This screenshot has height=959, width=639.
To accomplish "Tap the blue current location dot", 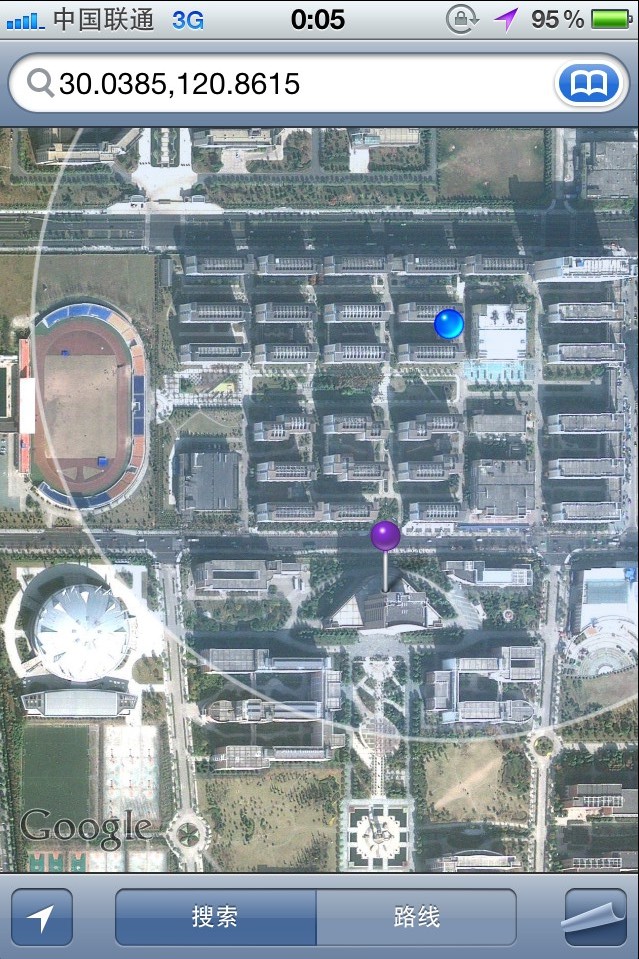I will (449, 323).
